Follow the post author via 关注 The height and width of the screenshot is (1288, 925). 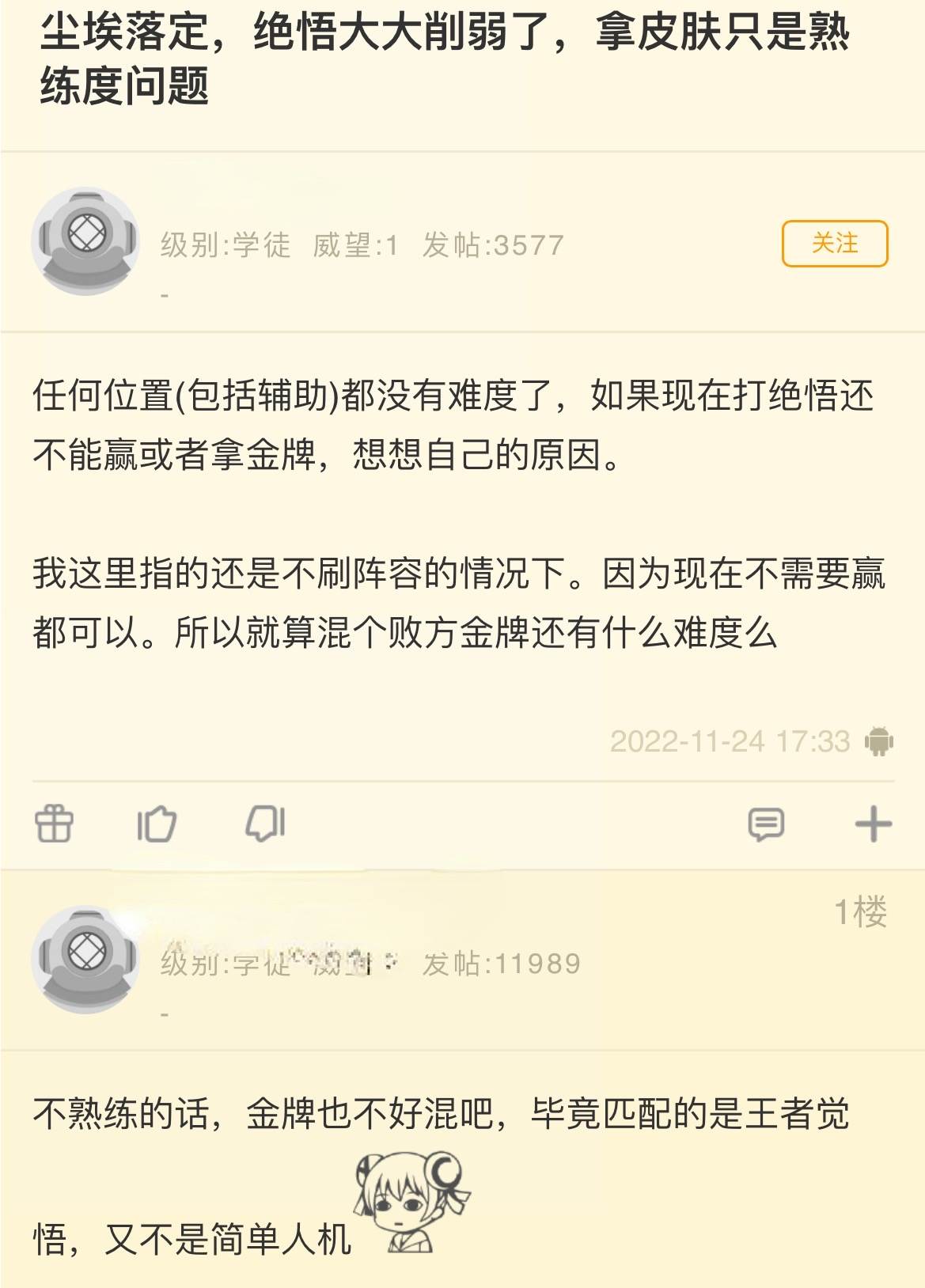tap(834, 244)
